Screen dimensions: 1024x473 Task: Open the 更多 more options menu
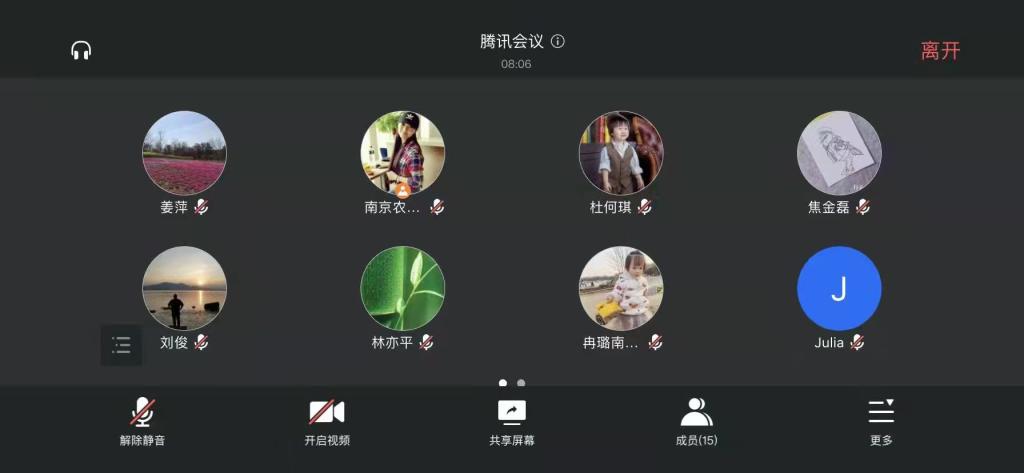click(x=881, y=421)
